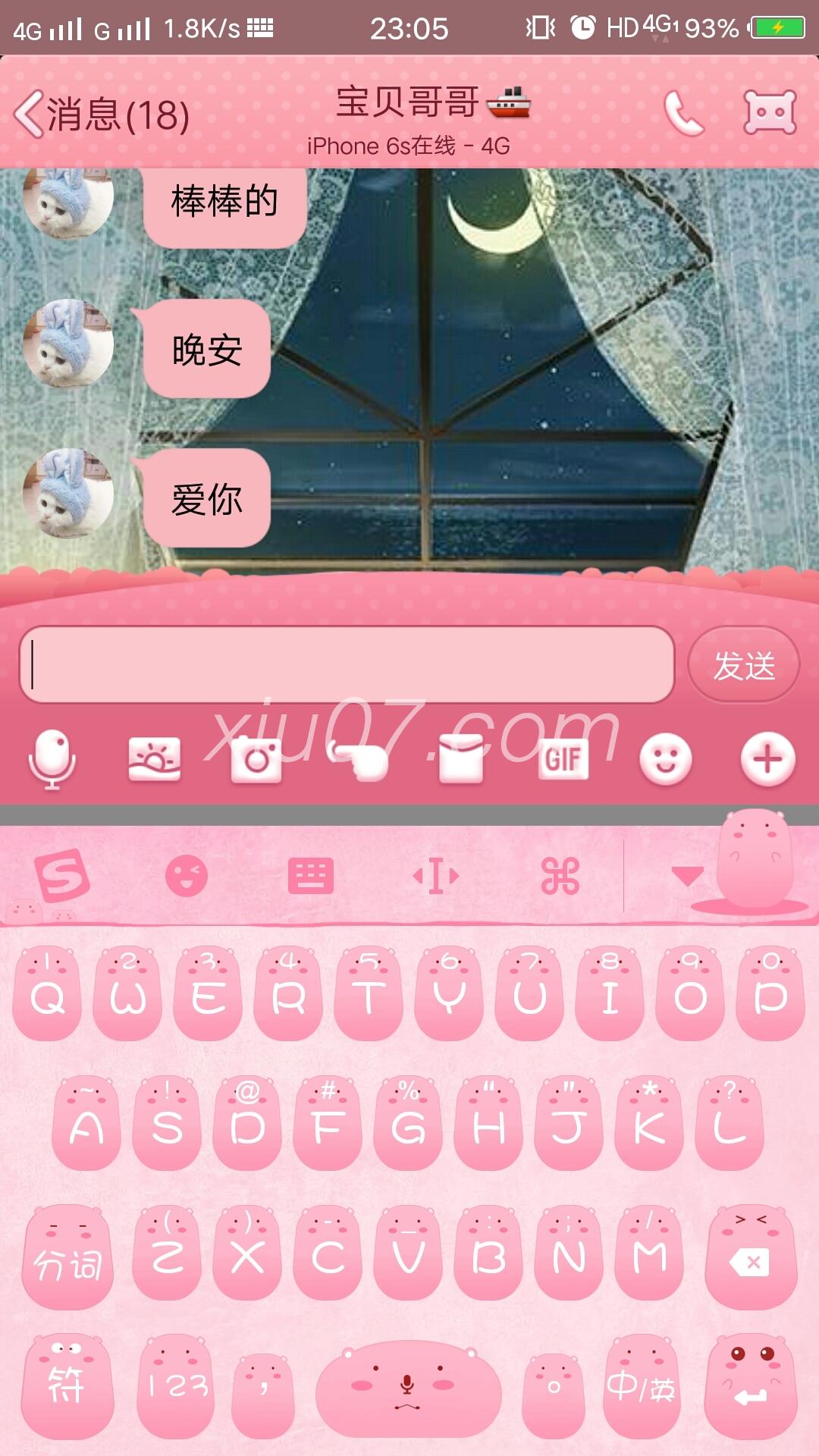Open Sogou keyboard settings logo
This screenshot has height=1456, width=819.
62,877
